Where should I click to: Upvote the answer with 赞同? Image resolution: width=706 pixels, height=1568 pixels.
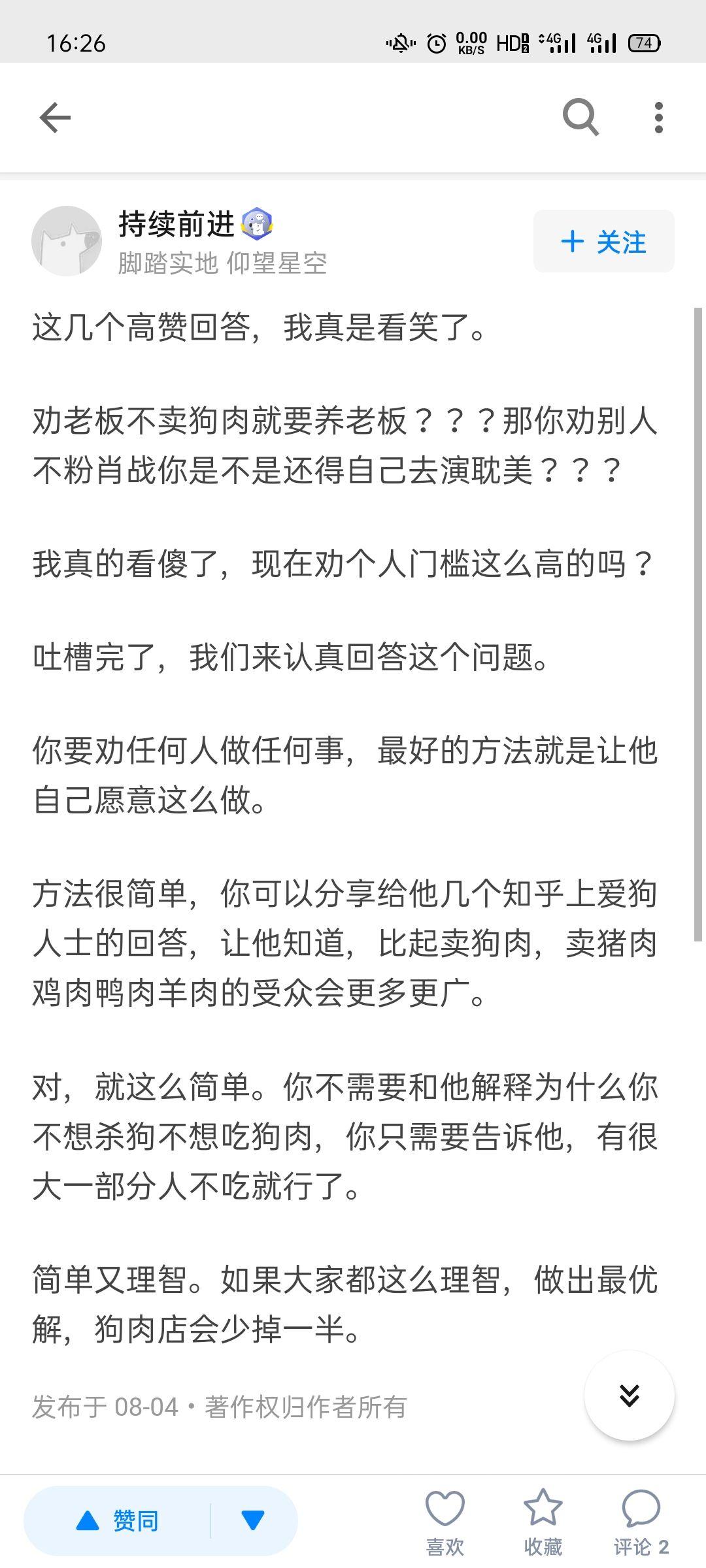118,1521
